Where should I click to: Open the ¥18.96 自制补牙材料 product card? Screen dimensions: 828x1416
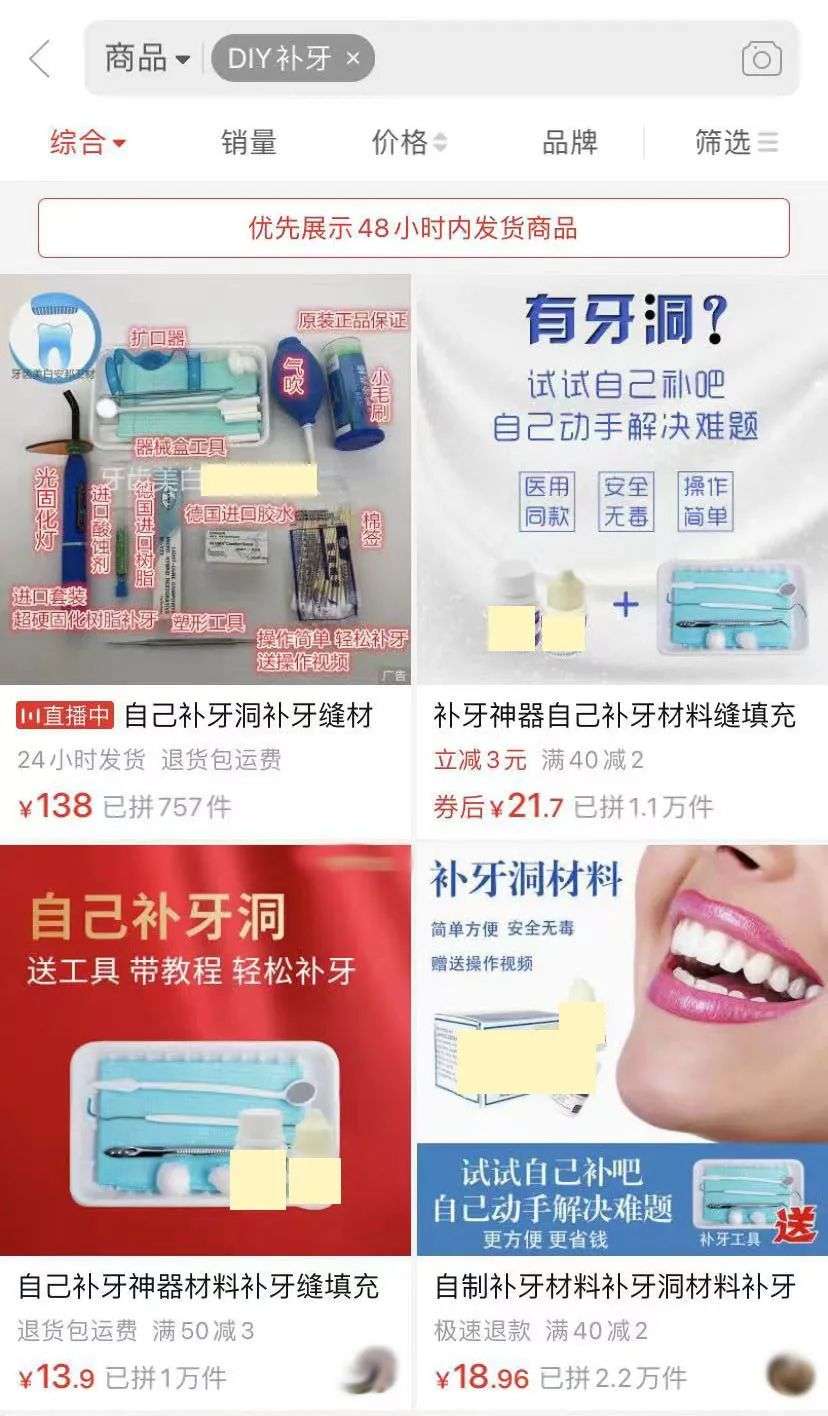tap(622, 1128)
